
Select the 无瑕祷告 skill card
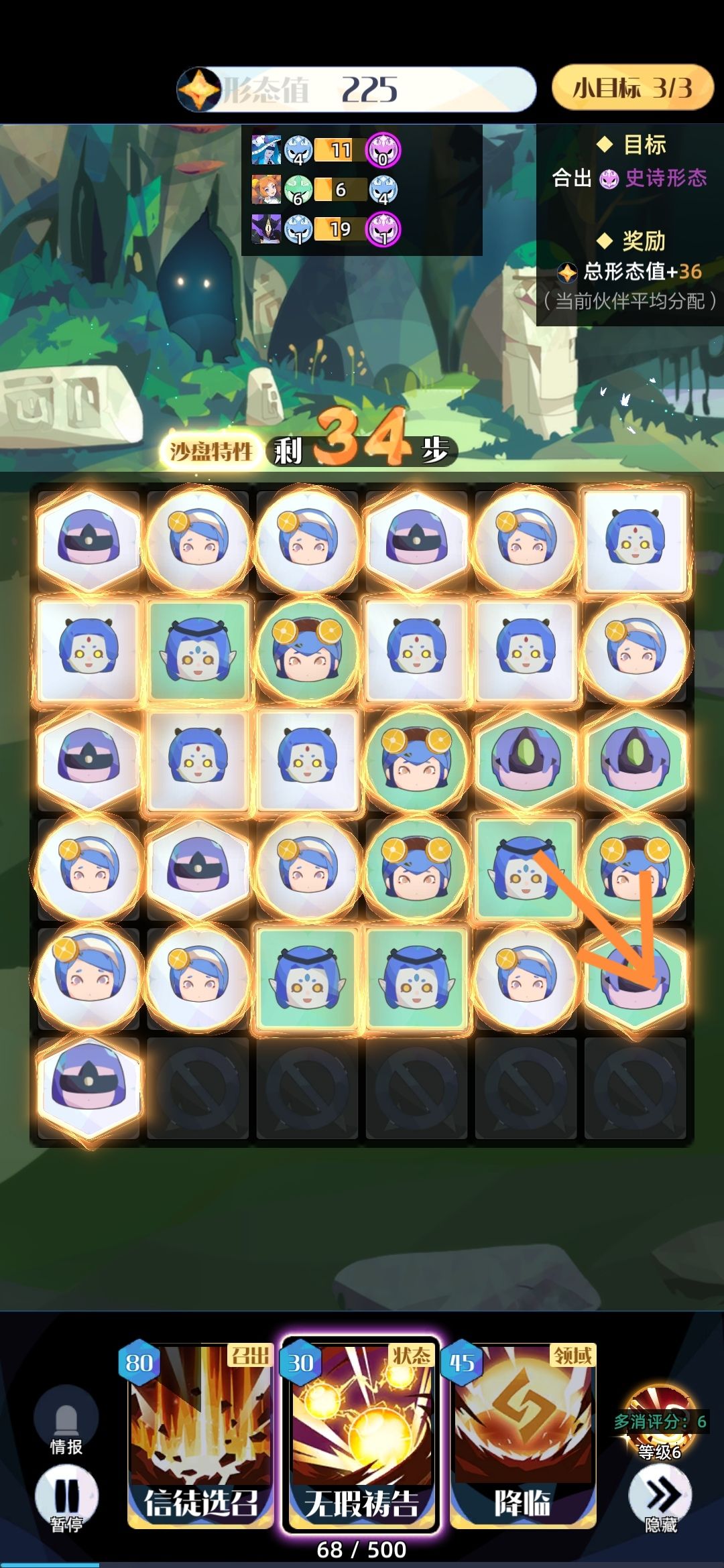click(x=361, y=1435)
